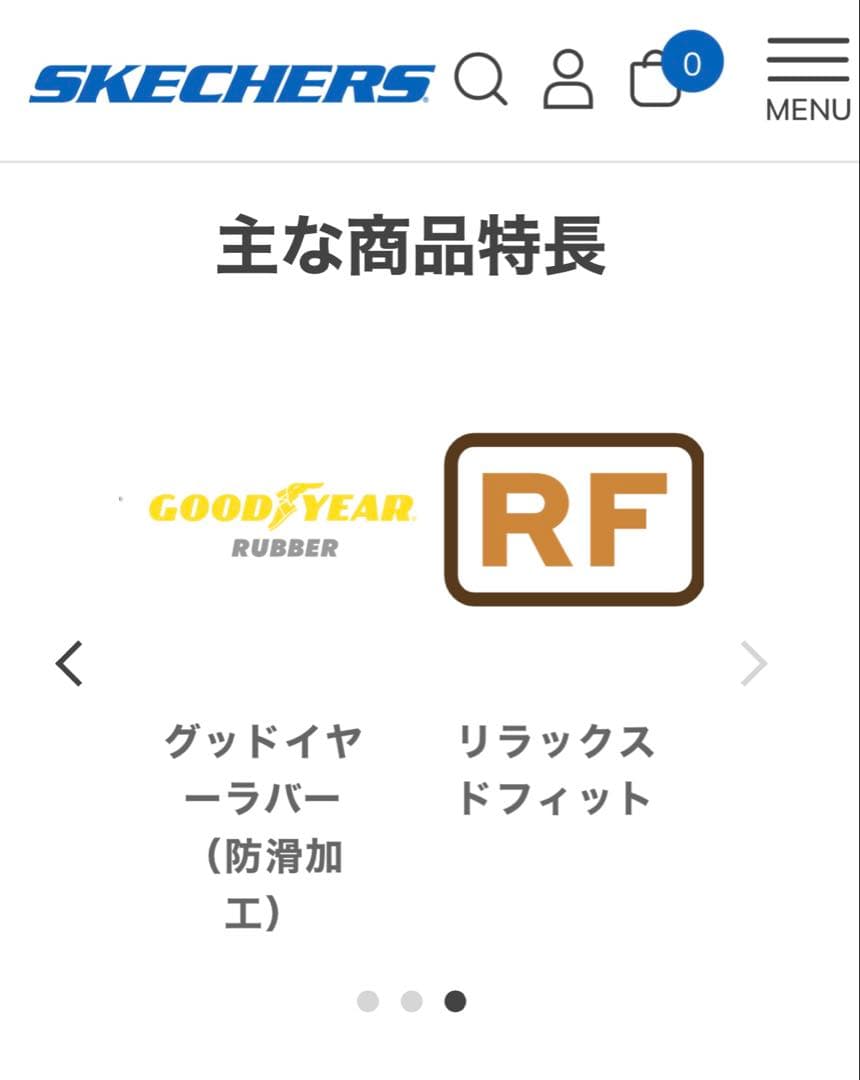Click the carousel pagination dots control
Image resolution: width=860 pixels, height=1080 pixels.
click(x=411, y=999)
